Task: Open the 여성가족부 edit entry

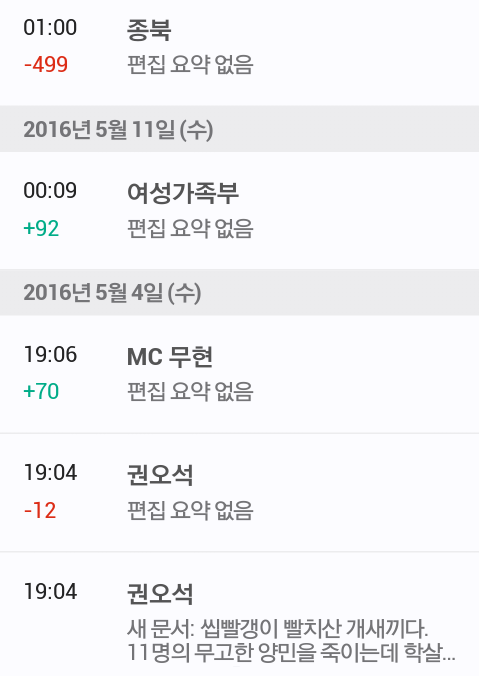Action: [x=239, y=210]
